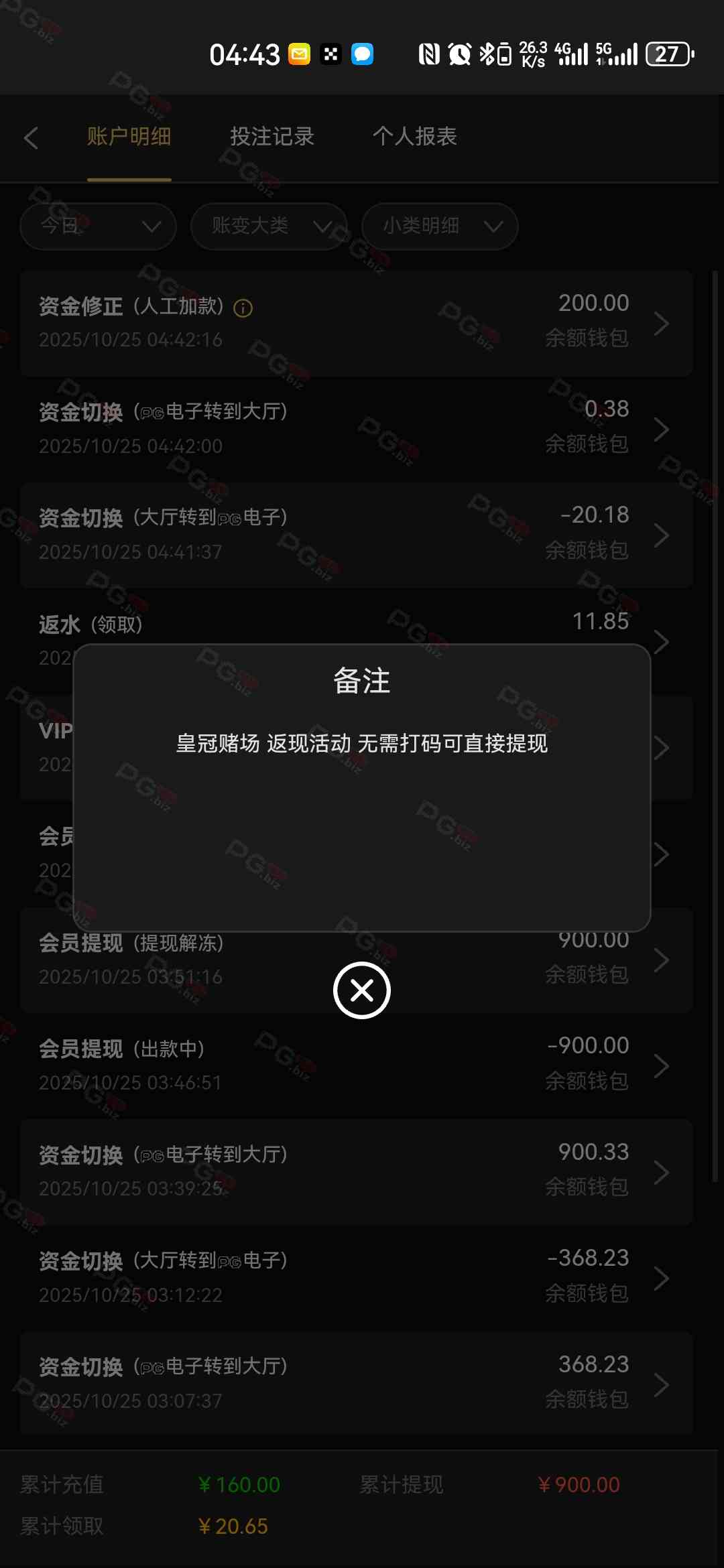724x1568 pixels.
Task: View the 900.33 资金切换 record
Action: (355, 1171)
